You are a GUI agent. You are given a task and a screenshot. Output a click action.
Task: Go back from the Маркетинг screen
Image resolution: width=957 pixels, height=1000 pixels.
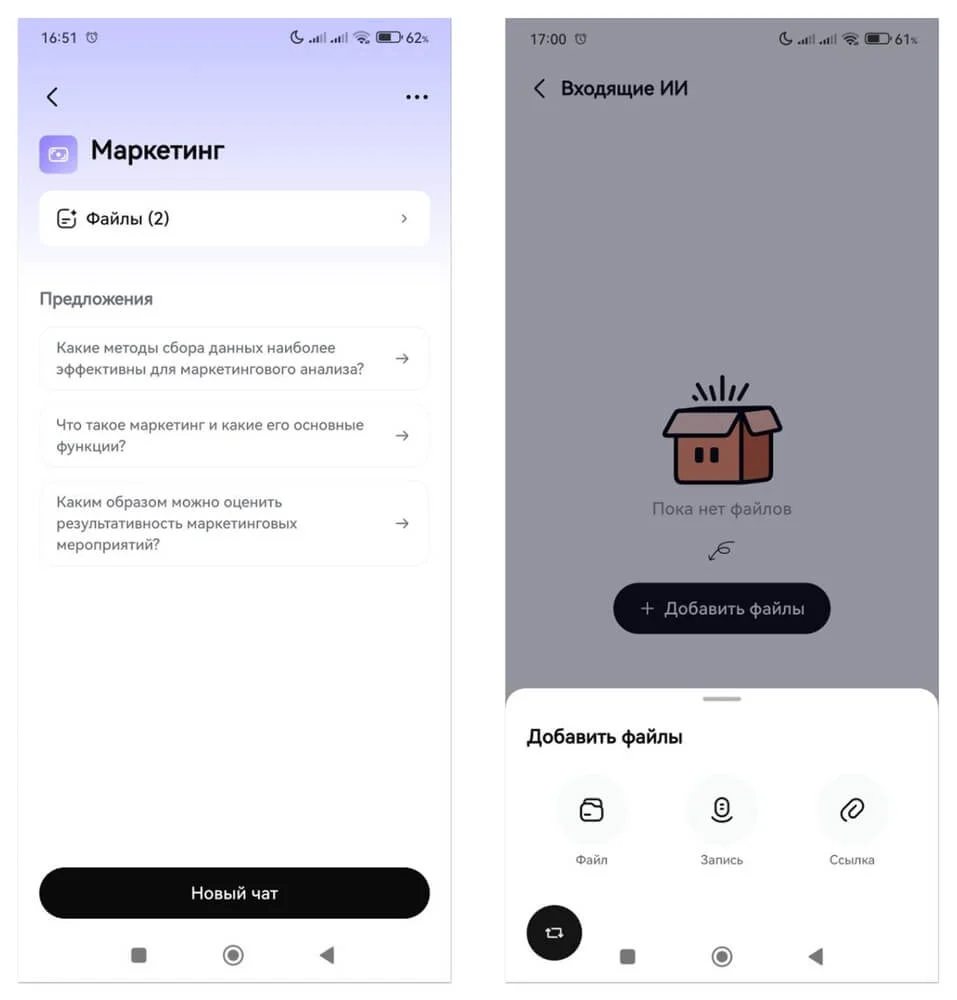(52, 97)
